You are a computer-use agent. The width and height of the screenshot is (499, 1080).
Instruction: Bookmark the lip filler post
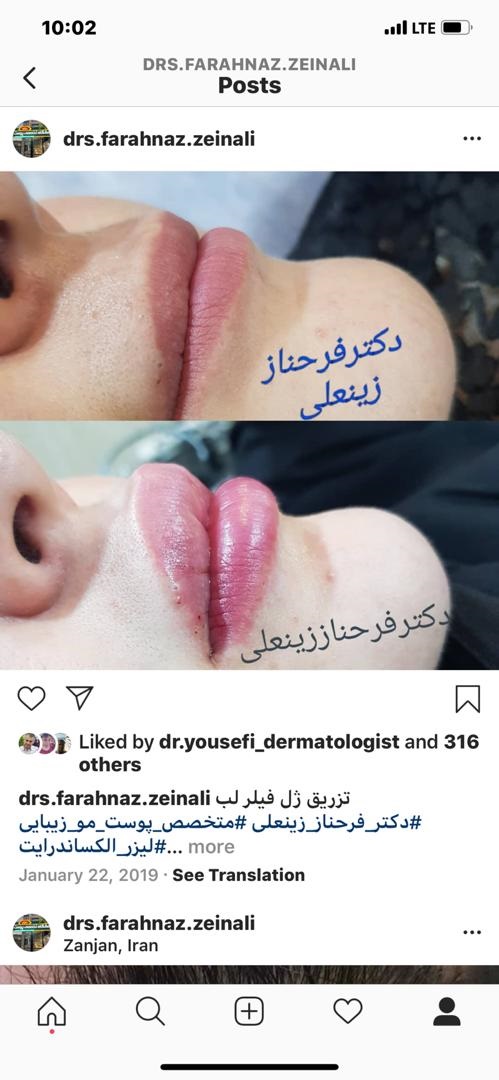467,699
